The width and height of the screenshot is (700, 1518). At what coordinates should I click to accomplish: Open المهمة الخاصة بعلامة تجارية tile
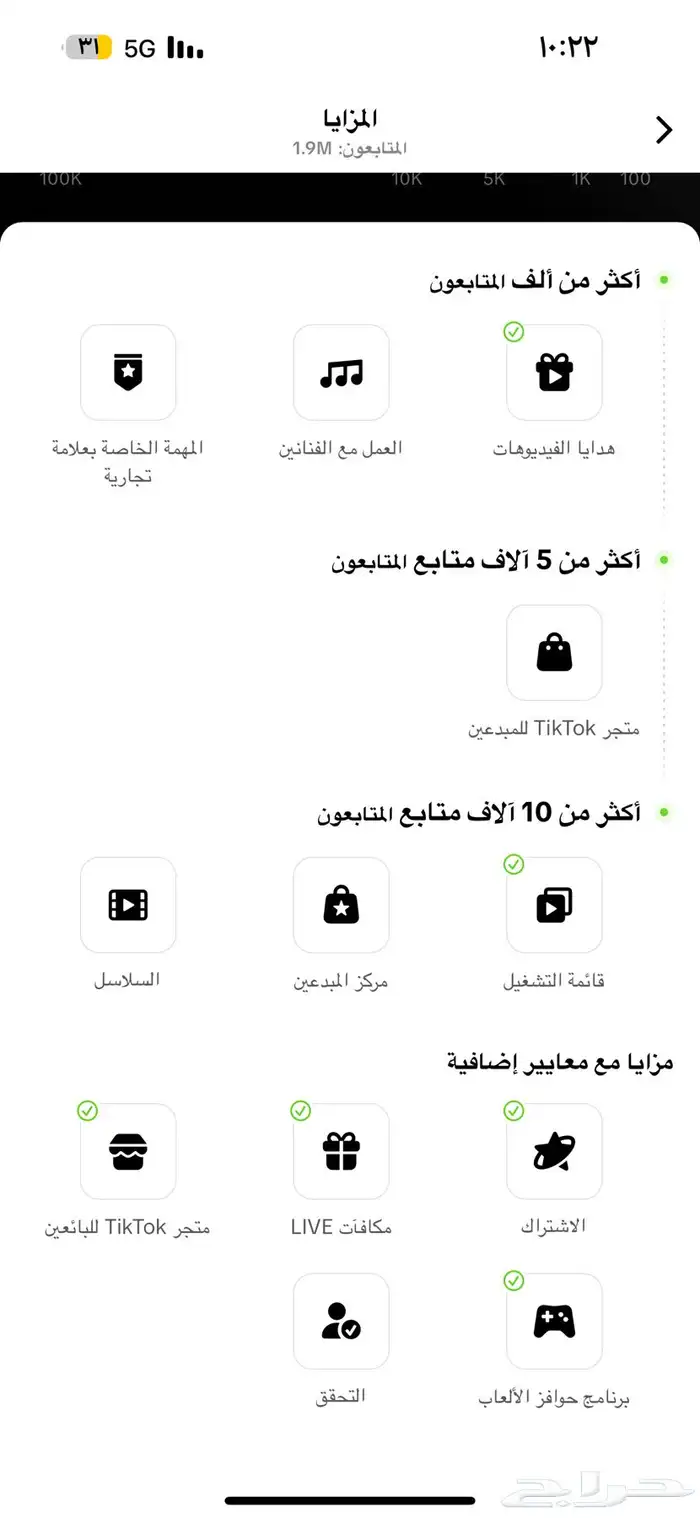(x=128, y=372)
